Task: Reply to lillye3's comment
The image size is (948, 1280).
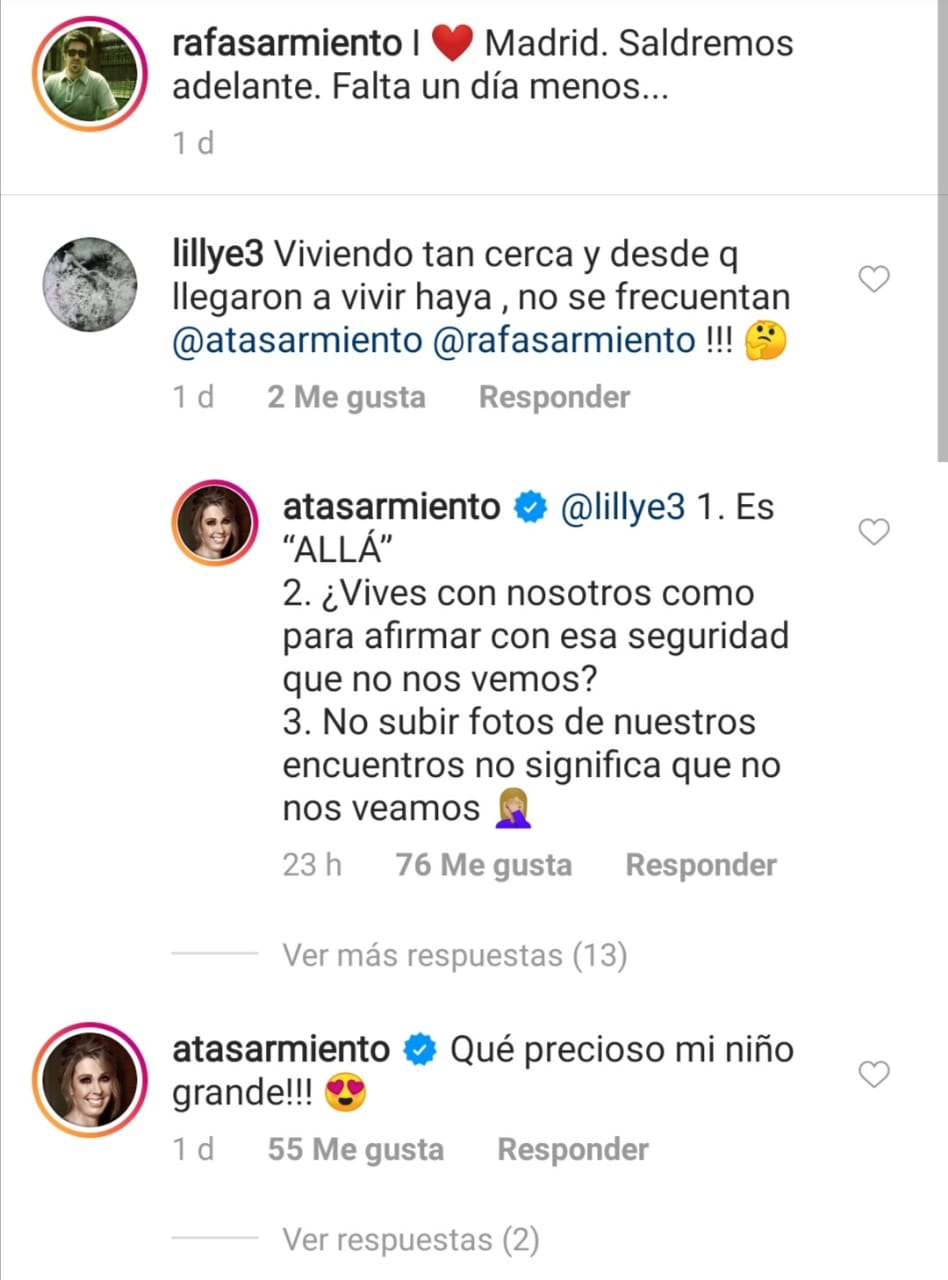Action: click(x=554, y=397)
